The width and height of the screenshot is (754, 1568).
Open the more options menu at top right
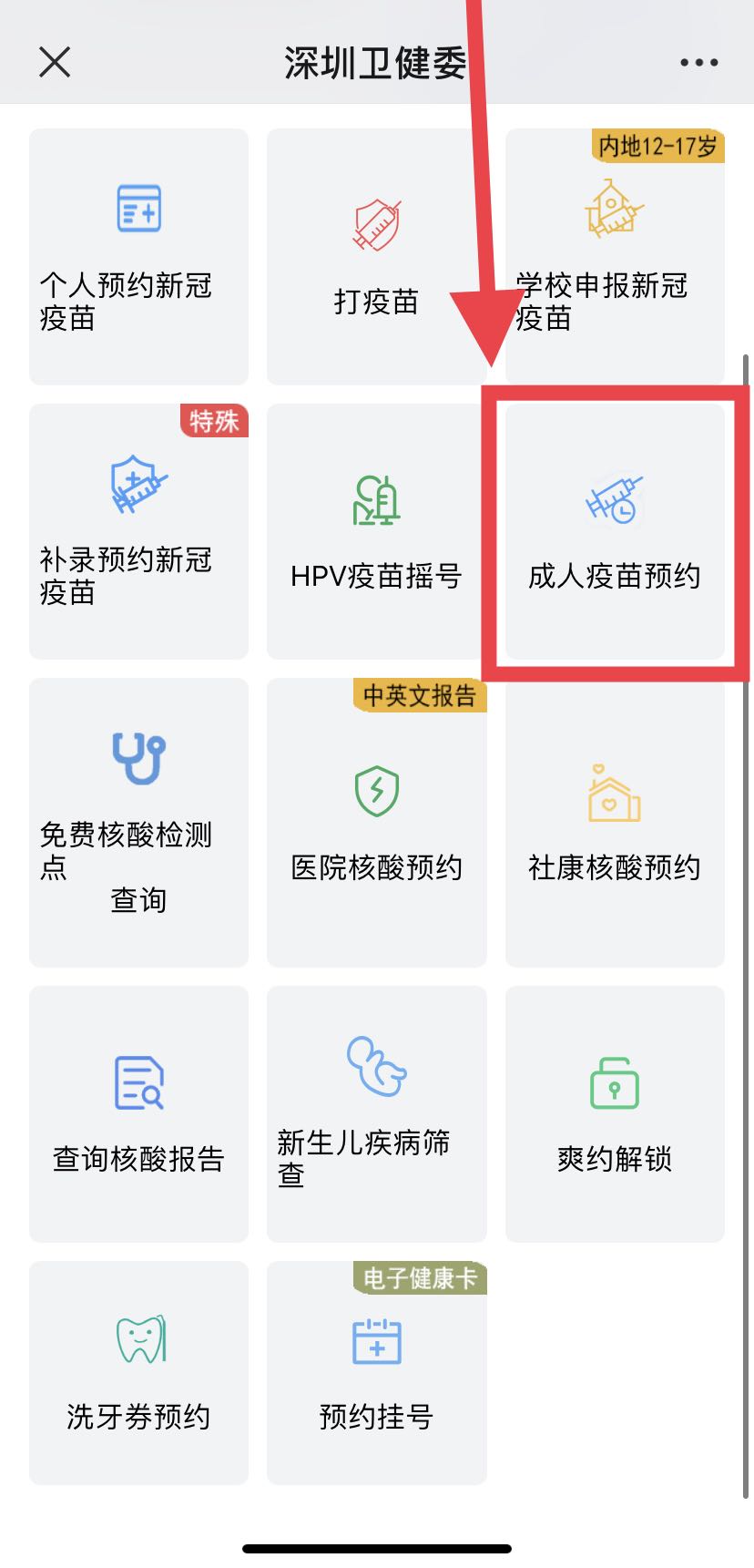(698, 62)
